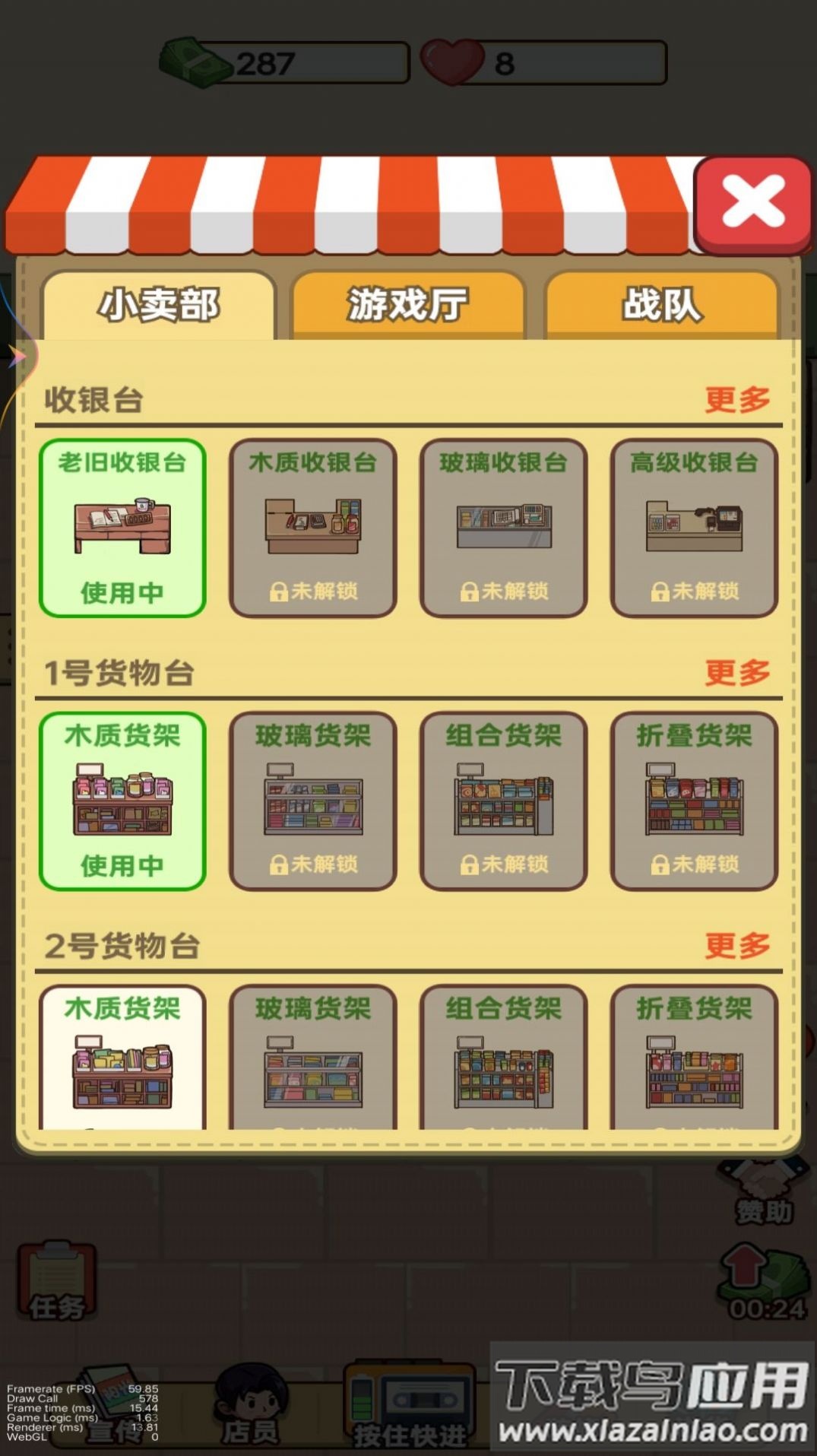The width and height of the screenshot is (817, 1456).
Task: Open the 任务 tasks clipboard icon
Action: 57,1277
